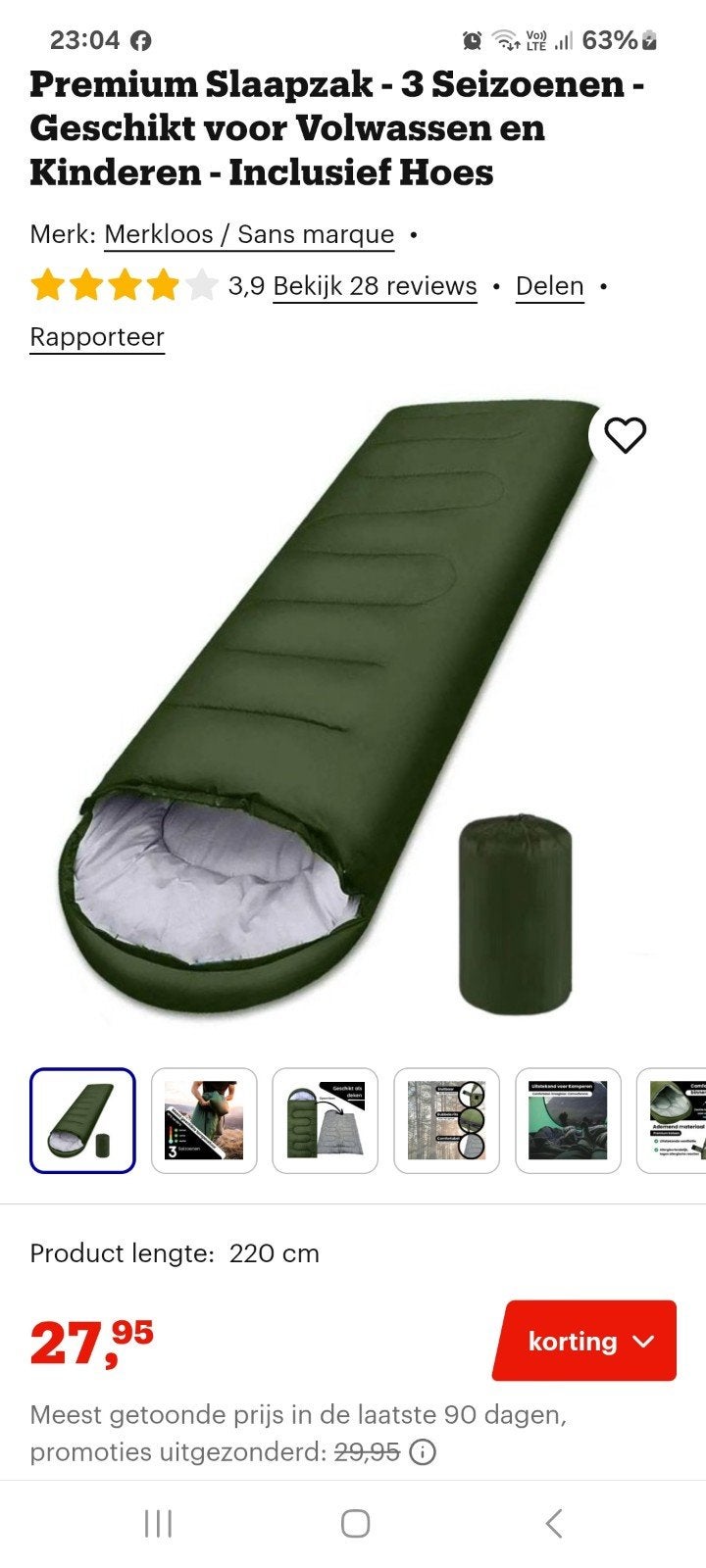Image resolution: width=706 pixels, height=1568 pixels.
Task: Select the fifth thumbnail showing the camping scene
Action: [x=569, y=1120]
